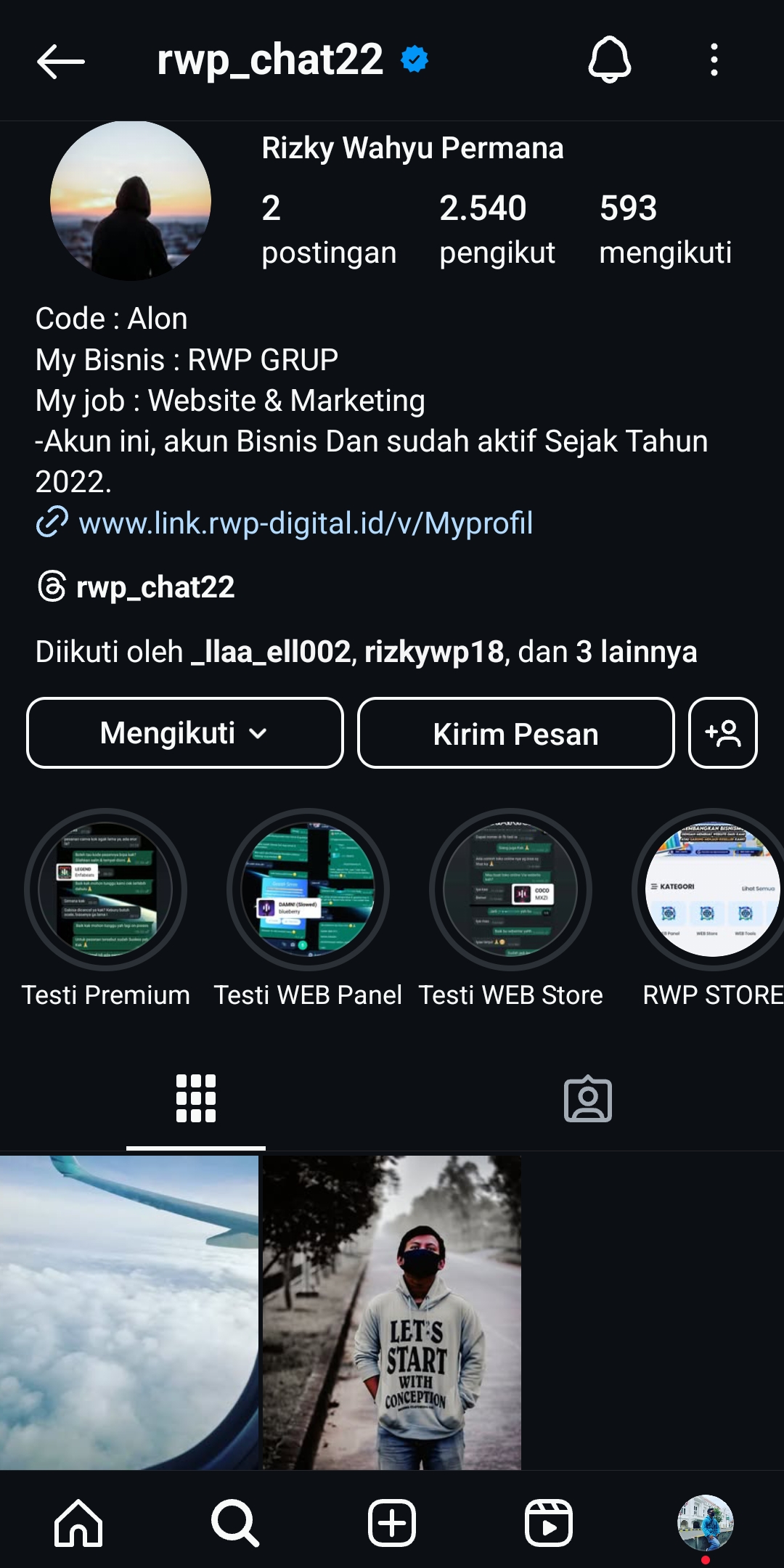View the Testi WEB Store highlight
The width and height of the screenshot is (784, 1568).
510,890
